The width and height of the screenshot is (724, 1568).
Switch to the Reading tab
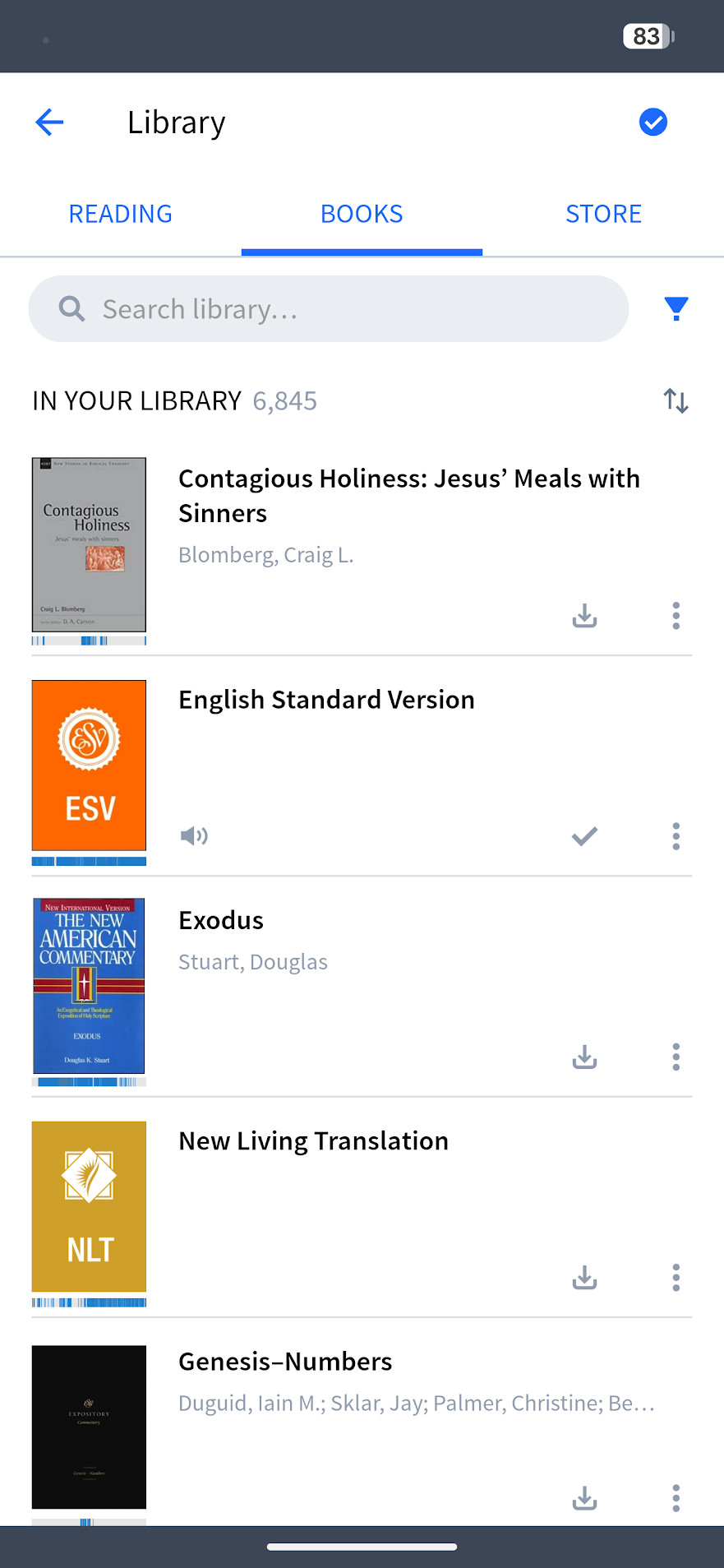121,214
